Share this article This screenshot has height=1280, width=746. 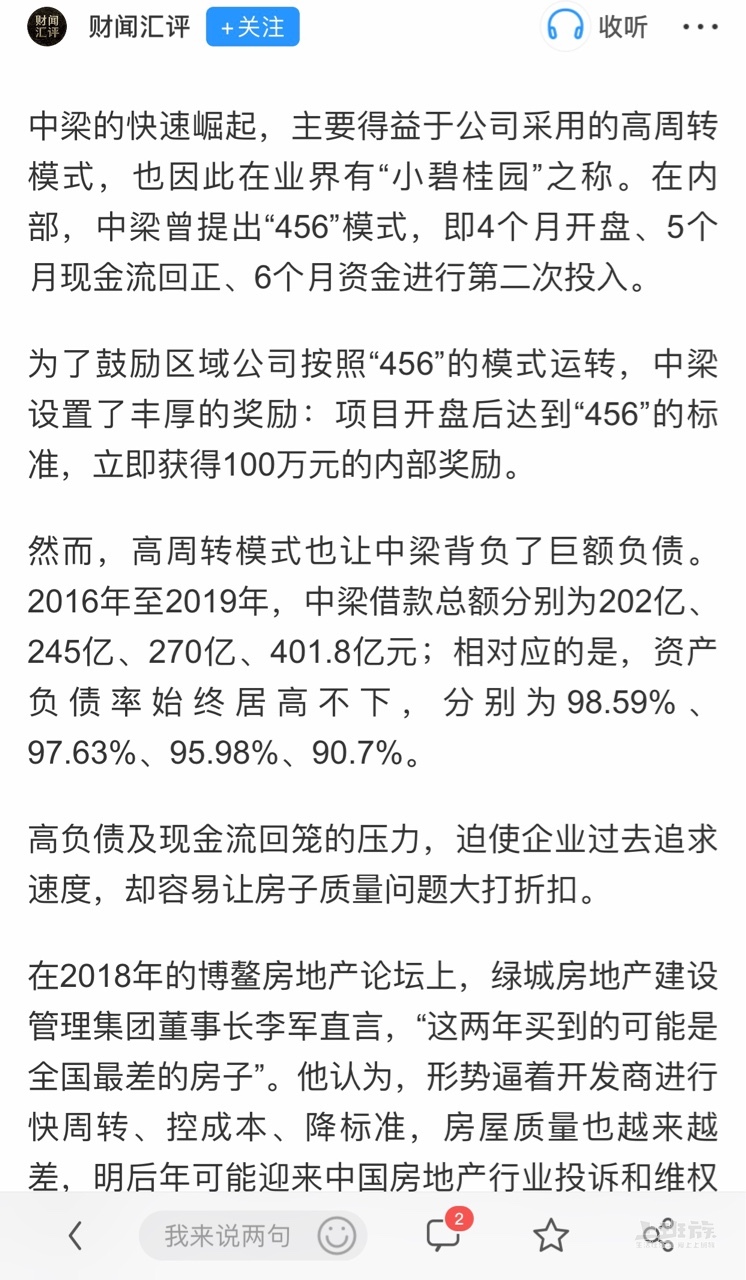[x=659, y=1236]
